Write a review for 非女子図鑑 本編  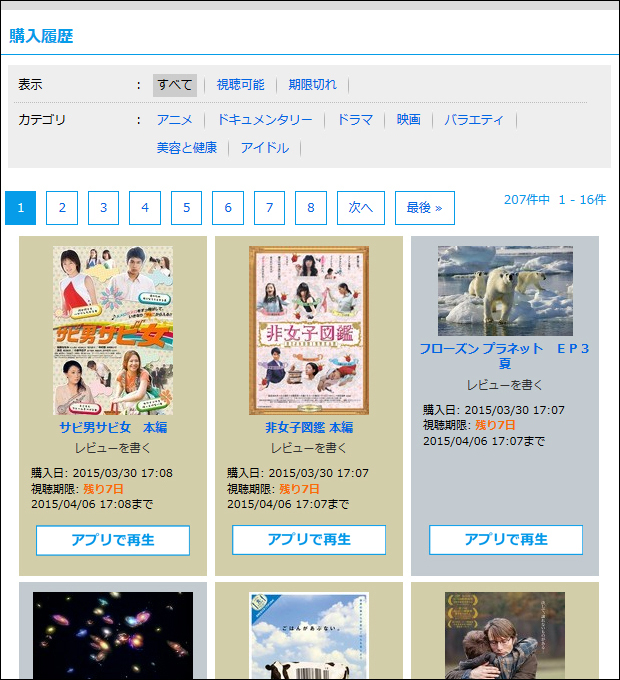tap(309, 448)
